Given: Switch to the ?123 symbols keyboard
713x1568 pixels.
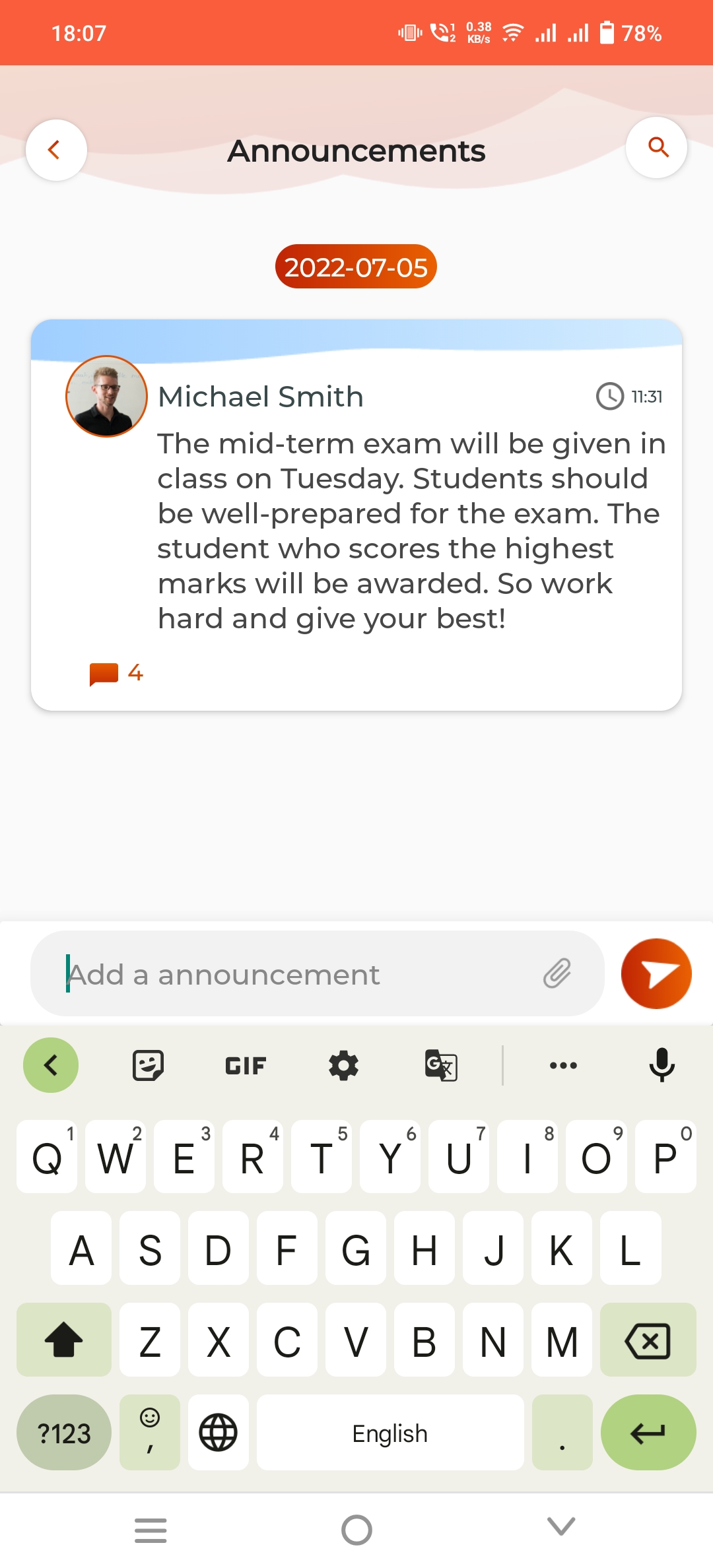Looking at the screenshot, I should click(x=64, y=1433).
